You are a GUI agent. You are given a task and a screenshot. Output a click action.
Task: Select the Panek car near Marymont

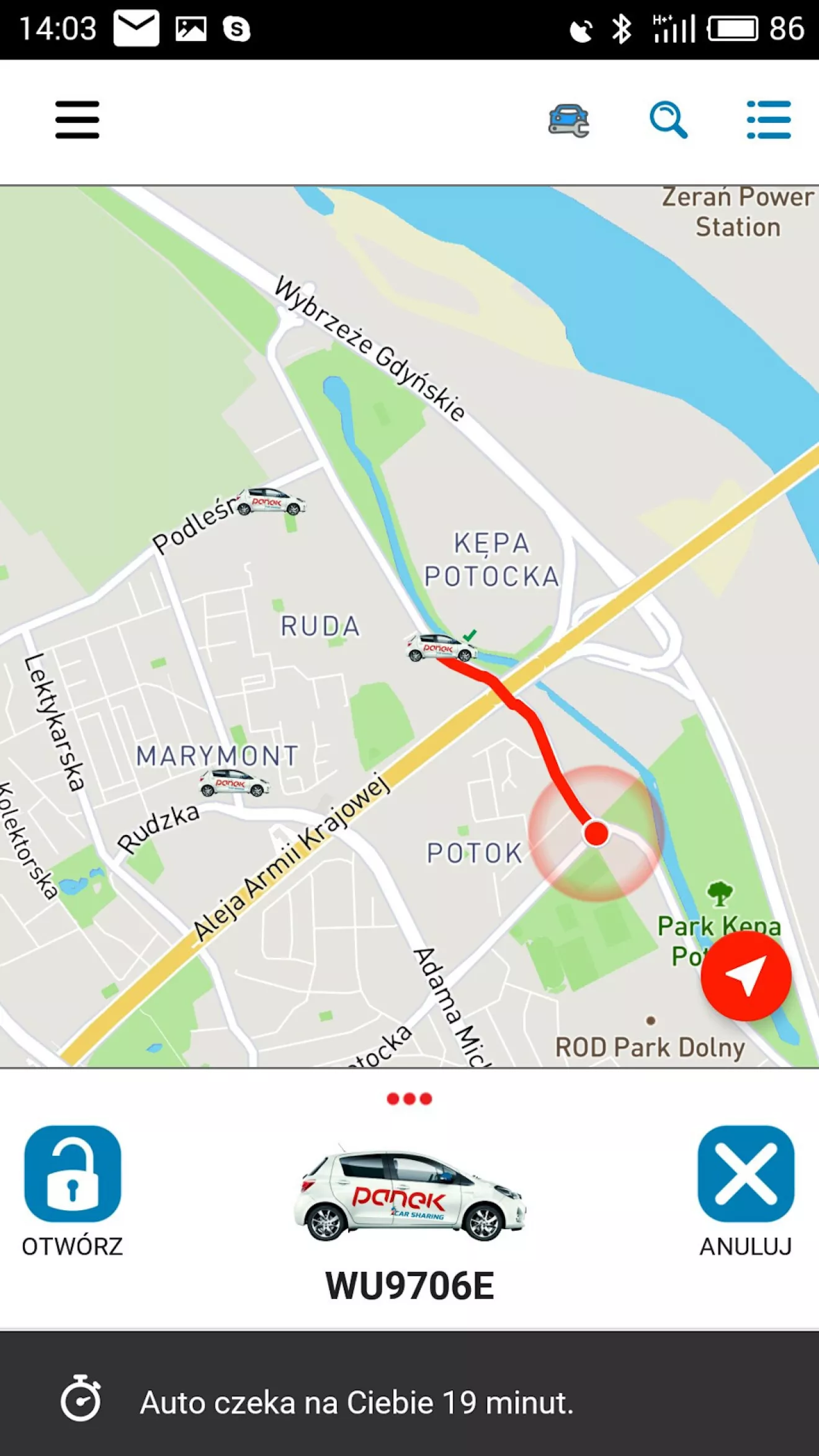(234, 783)
